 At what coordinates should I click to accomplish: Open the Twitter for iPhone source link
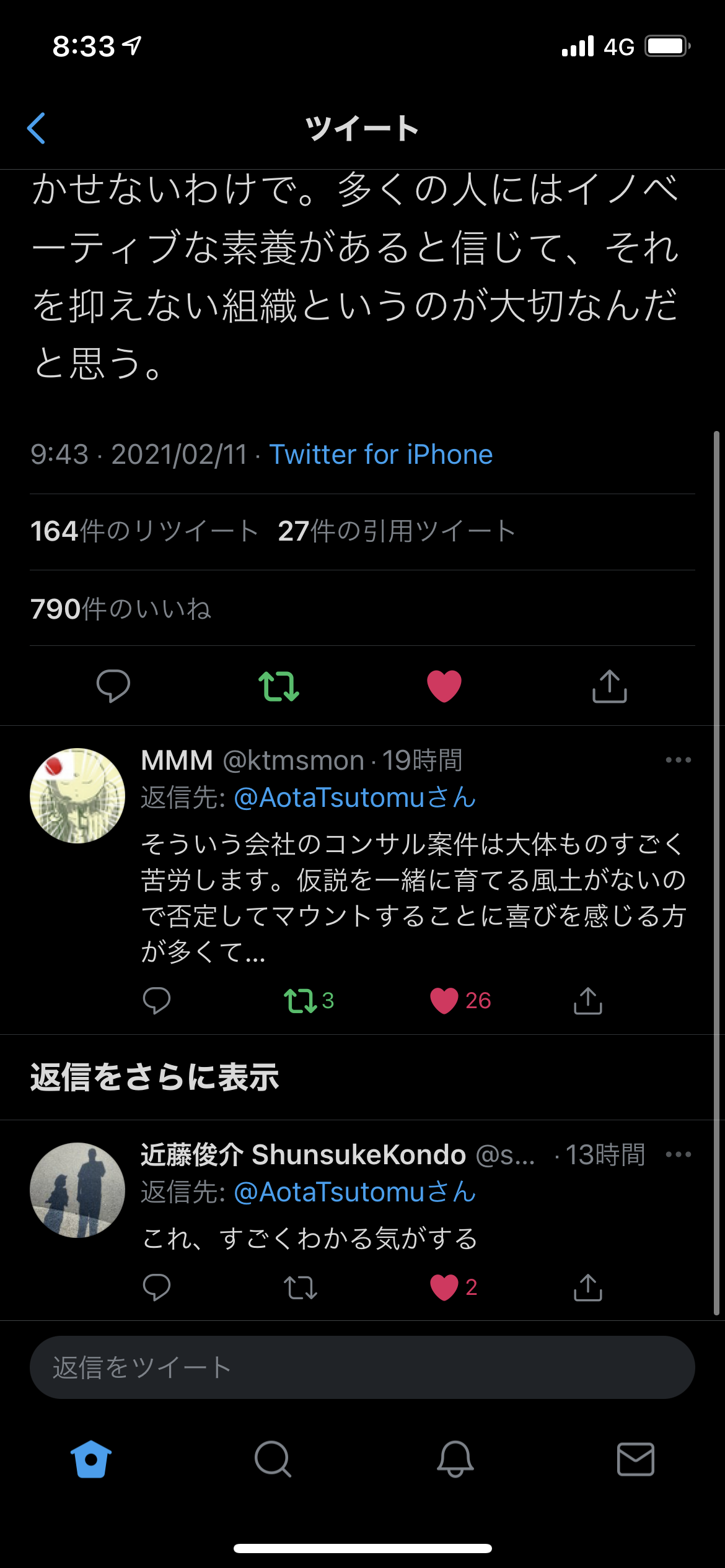[380, 455]
